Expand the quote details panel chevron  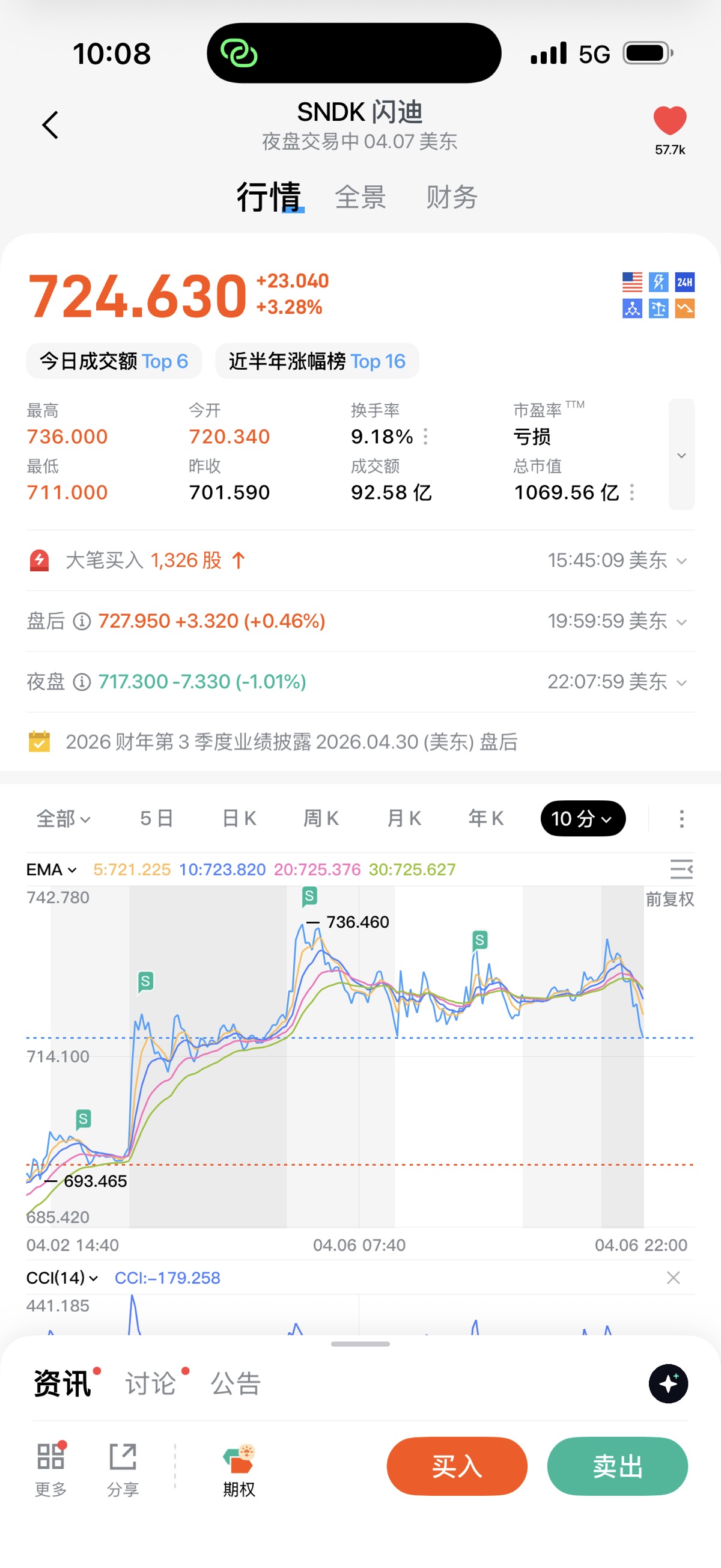click(x=681, y=455)
